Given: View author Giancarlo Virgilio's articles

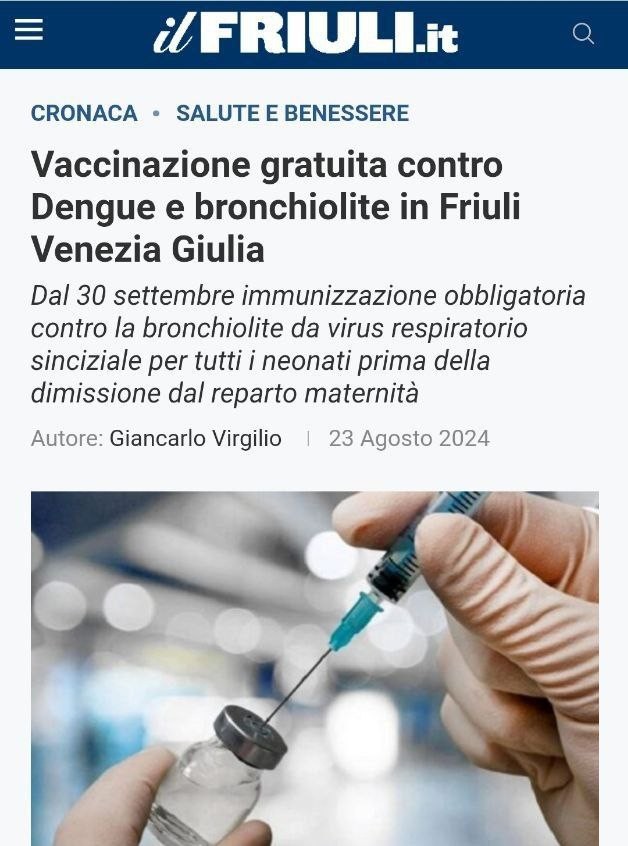Looking at the screenshot, I should pyautogui.click(x=195, y=438).
